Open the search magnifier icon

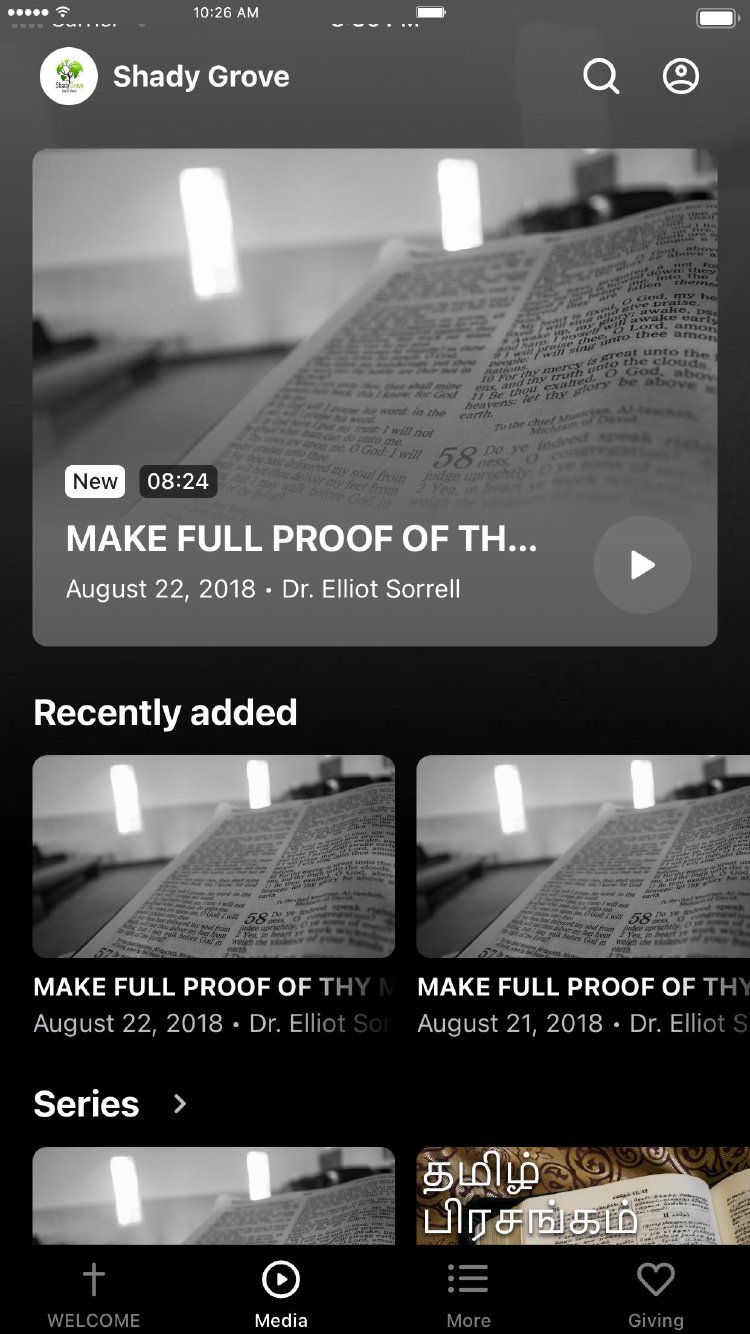pos(601,76)
